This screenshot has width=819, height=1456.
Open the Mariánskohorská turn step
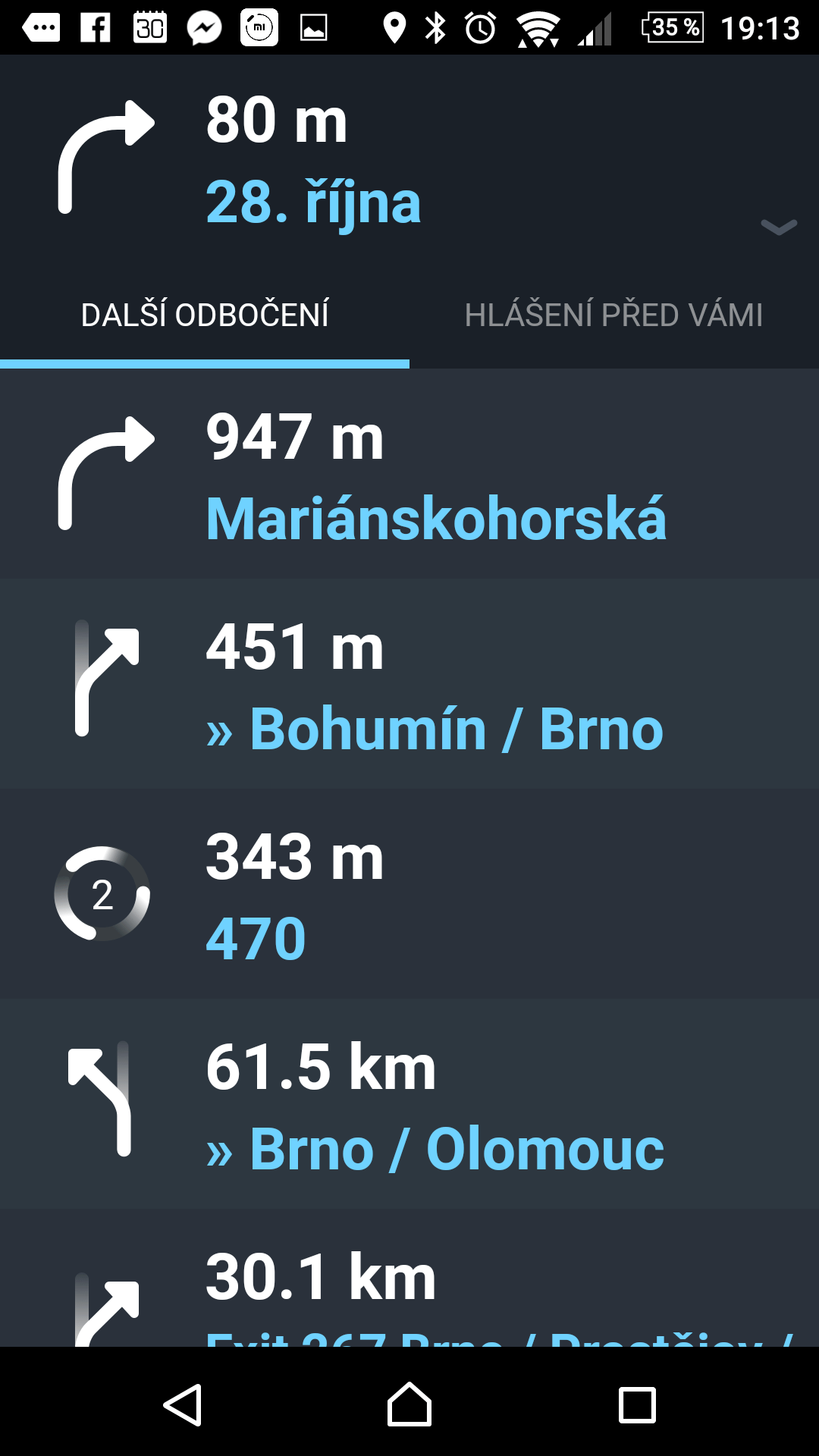(x=409, y=474)
